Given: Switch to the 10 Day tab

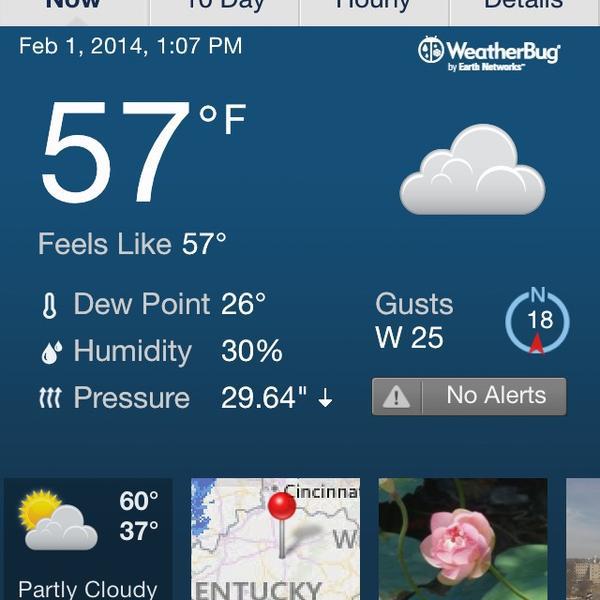Looking at the screenshot, I should [x=224, y=8].
